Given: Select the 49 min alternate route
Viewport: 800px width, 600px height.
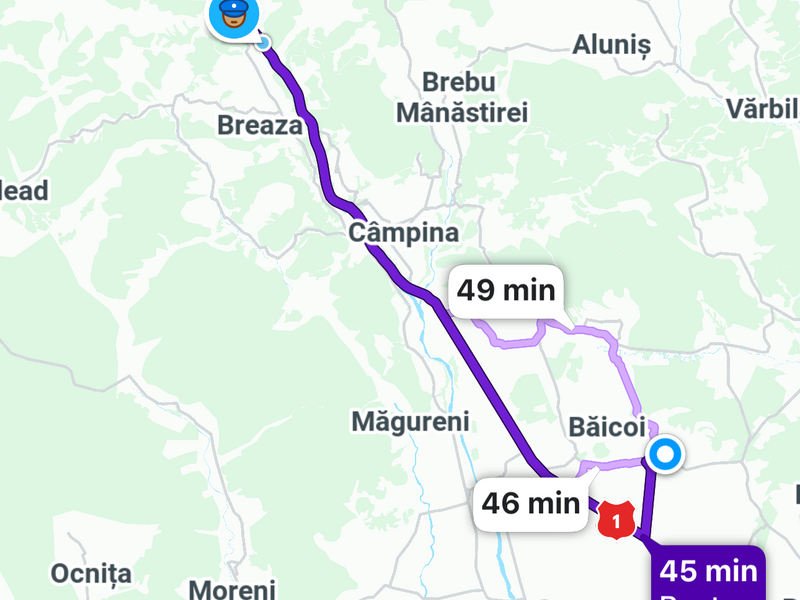Looking at the screenshot, I should [506, 291].
